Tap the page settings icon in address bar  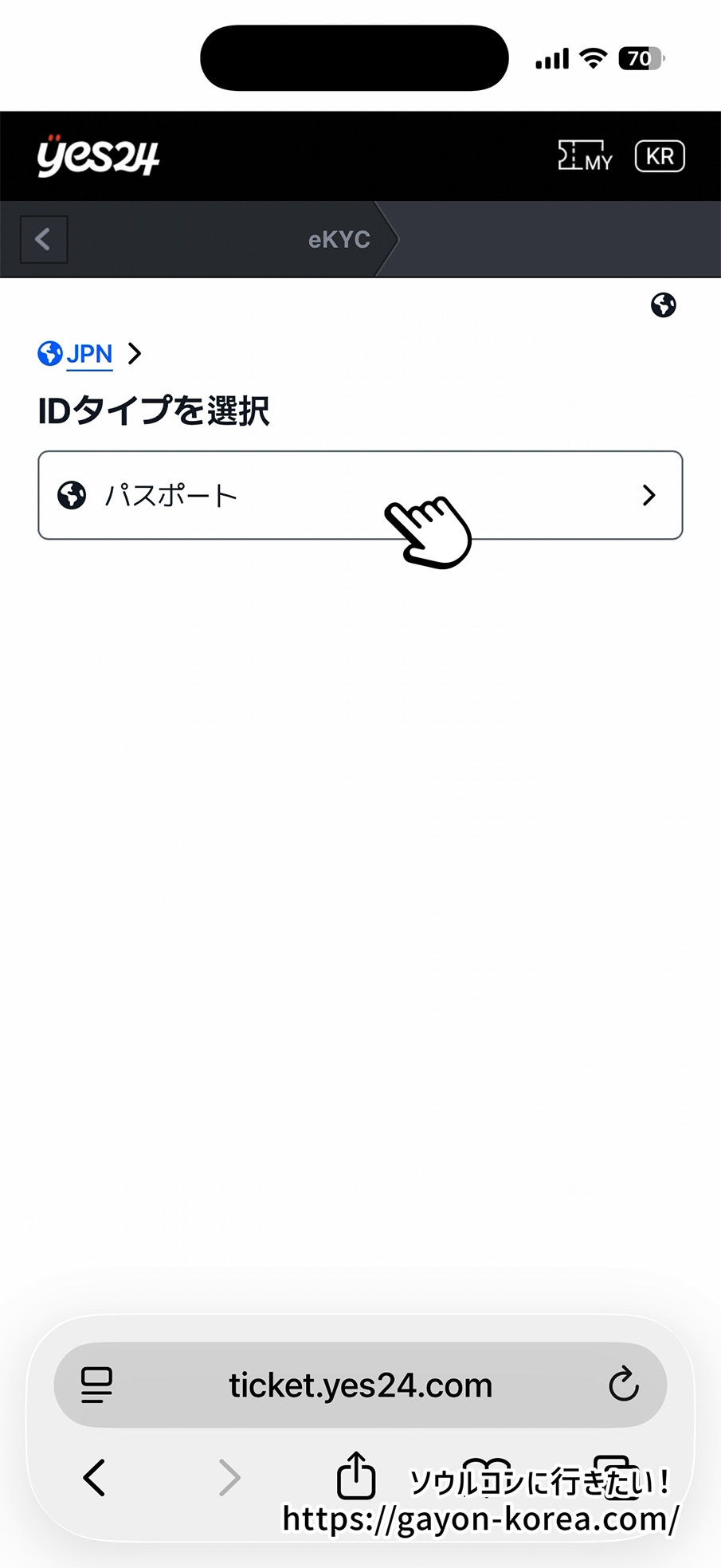96,1385
